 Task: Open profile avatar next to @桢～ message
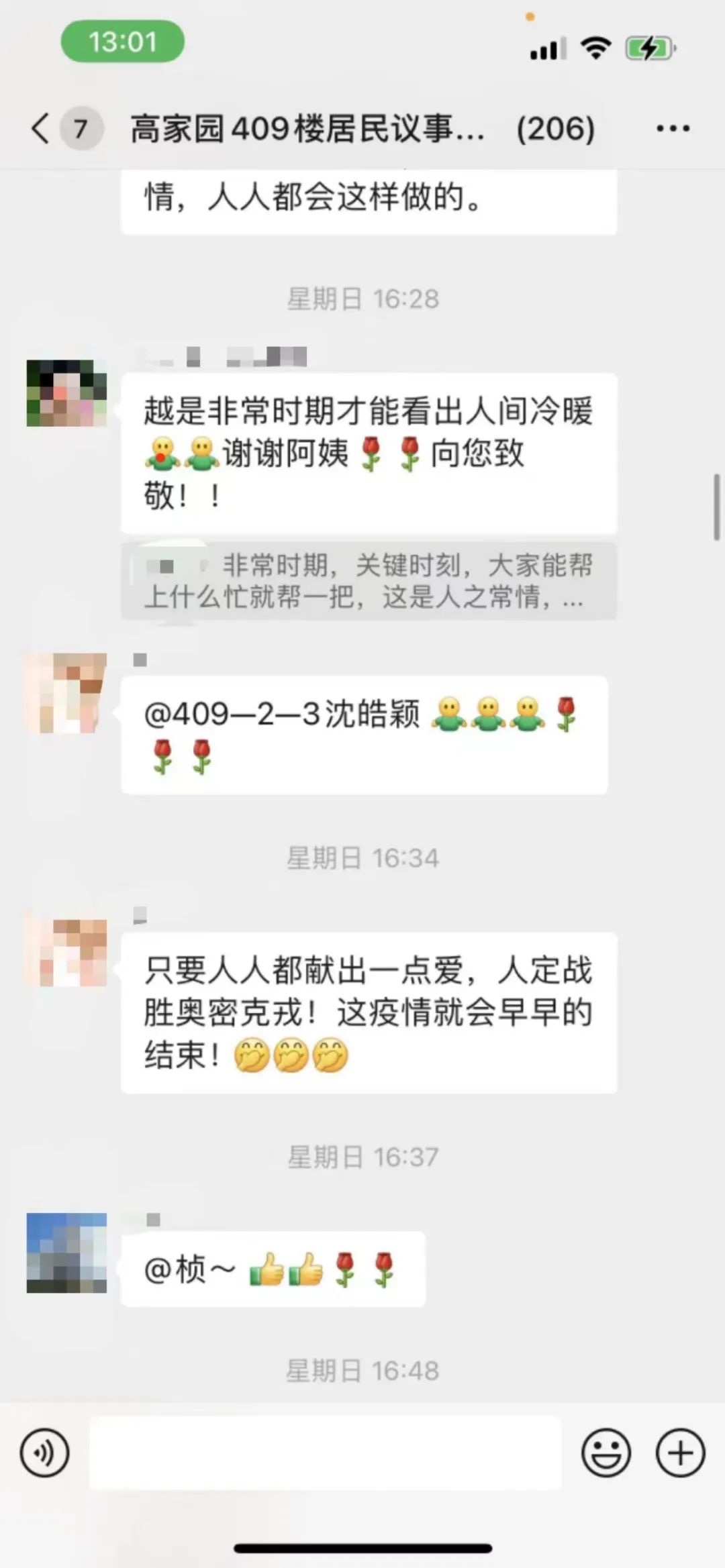[66, 1253]
